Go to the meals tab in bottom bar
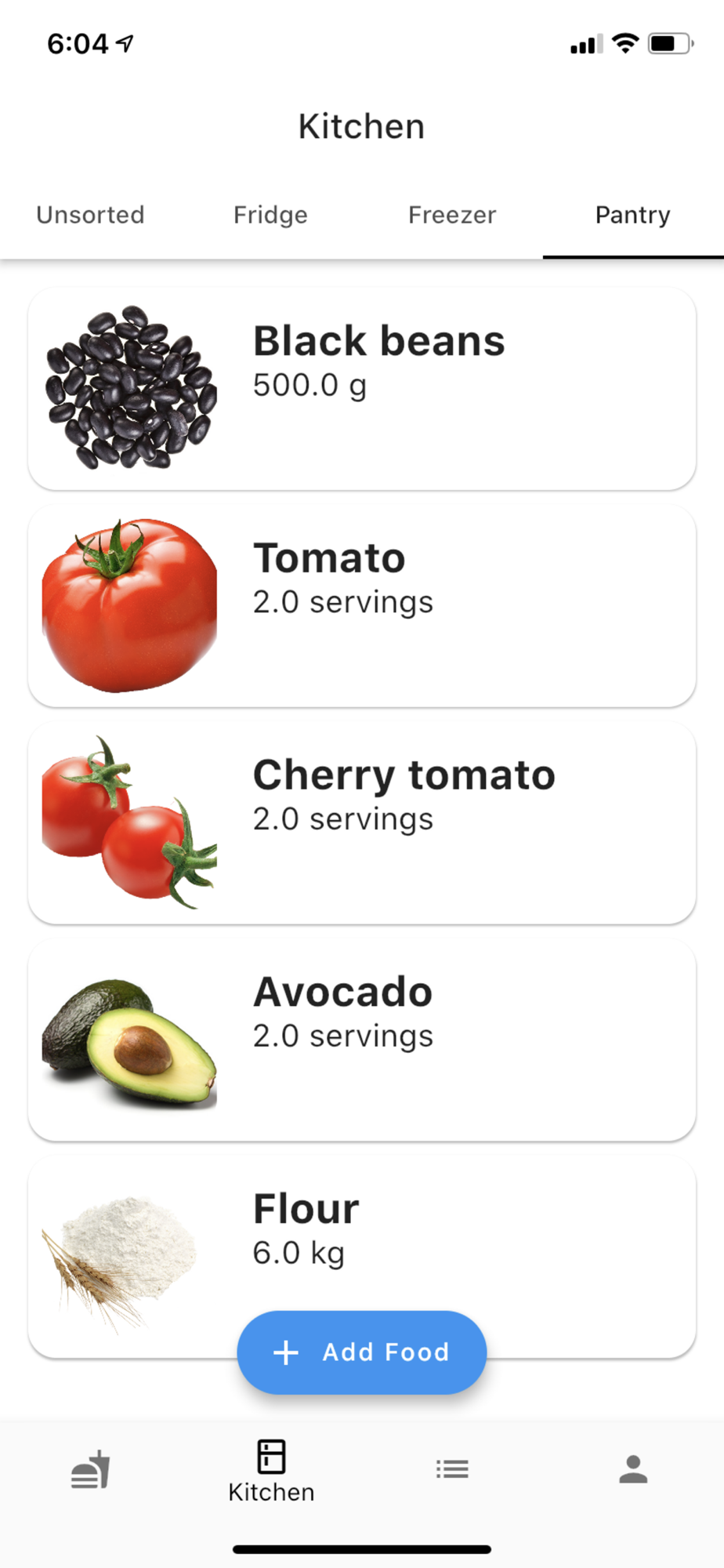The height and width of the screenshot is (1568, 724). click(x=90, y=1469)
